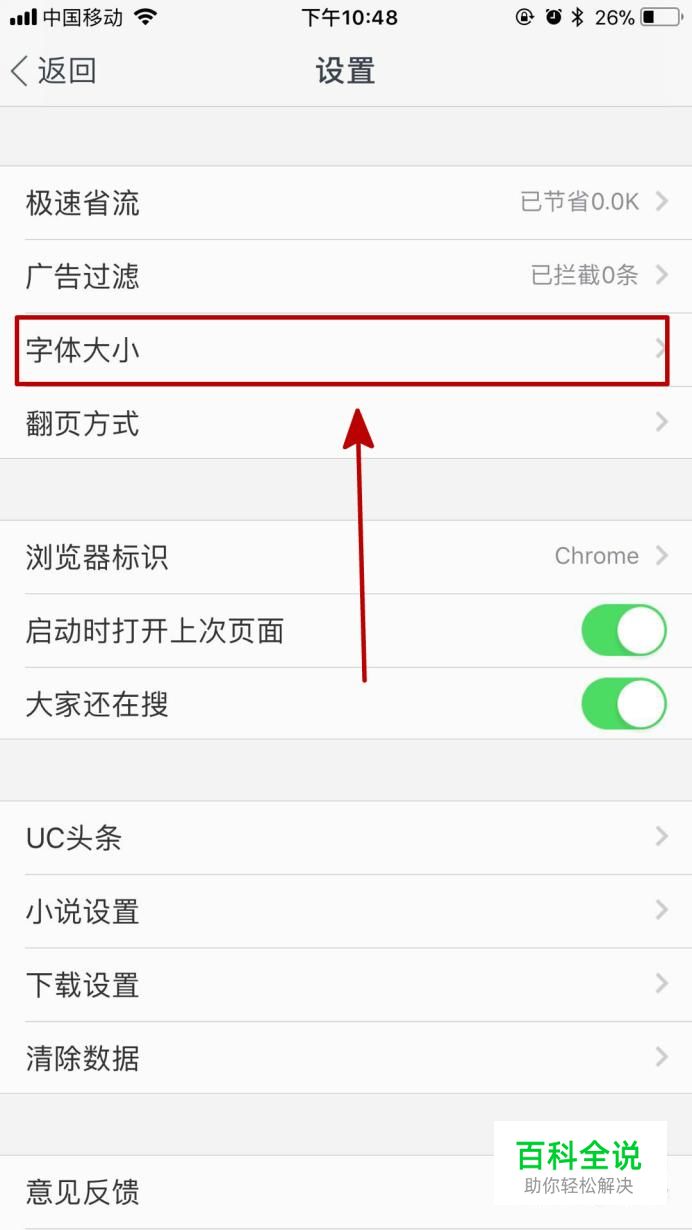
Task: Open UC头条 settings
Action: point(346,838)
